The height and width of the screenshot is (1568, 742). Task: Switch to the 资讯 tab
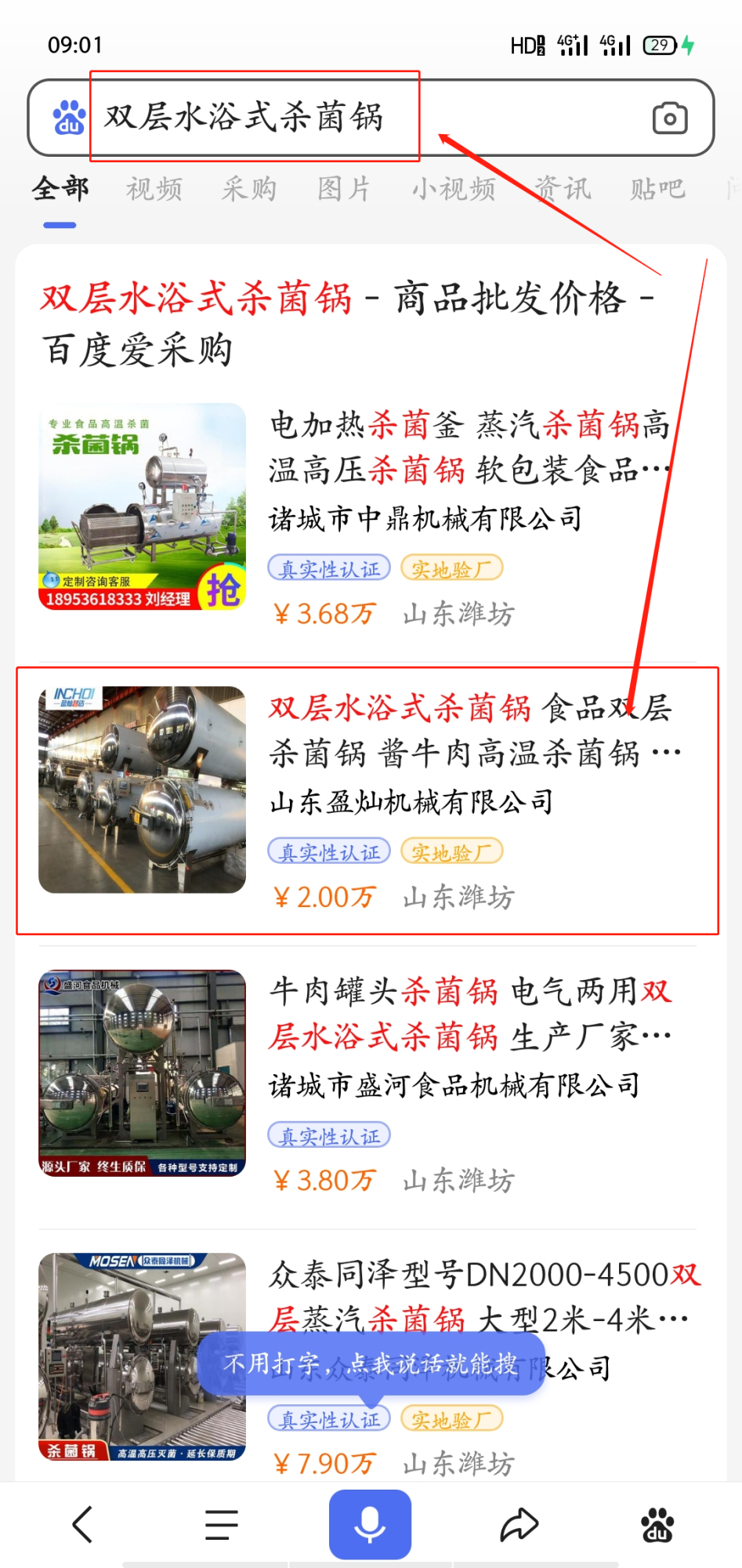click(x=563, y=189)
